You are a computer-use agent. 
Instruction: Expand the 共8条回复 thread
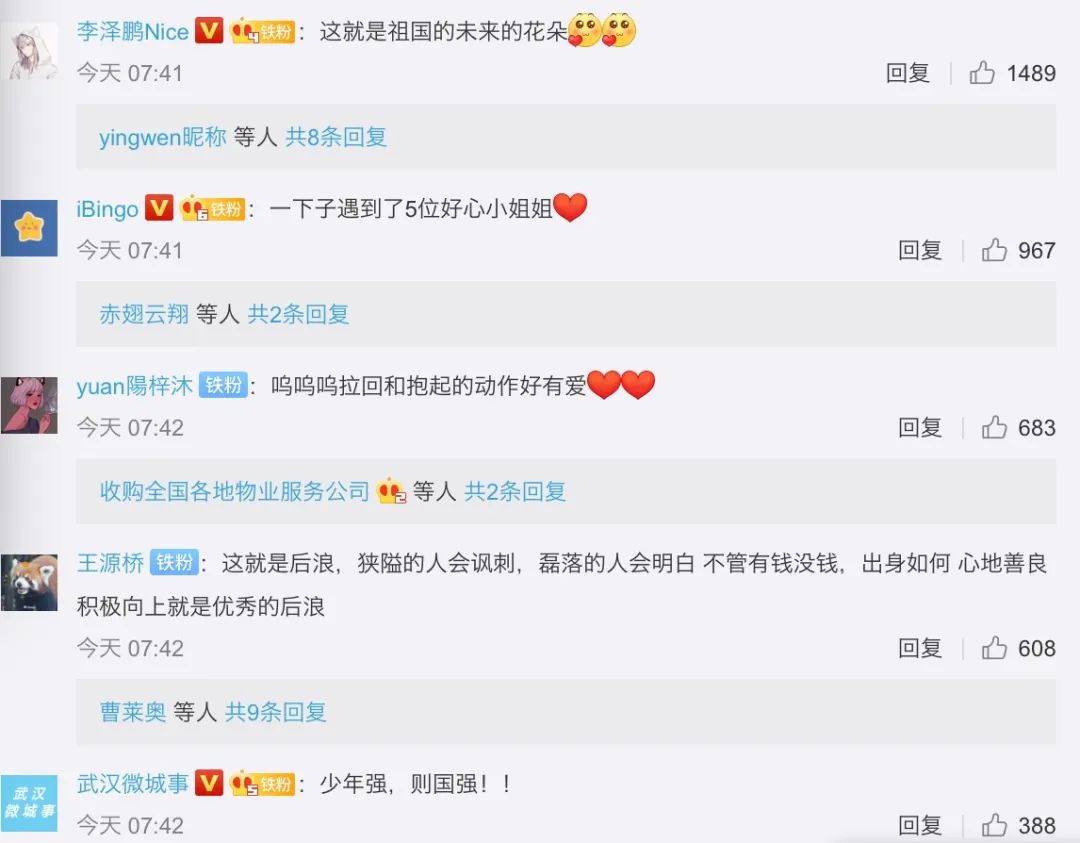tap(336, 137)
